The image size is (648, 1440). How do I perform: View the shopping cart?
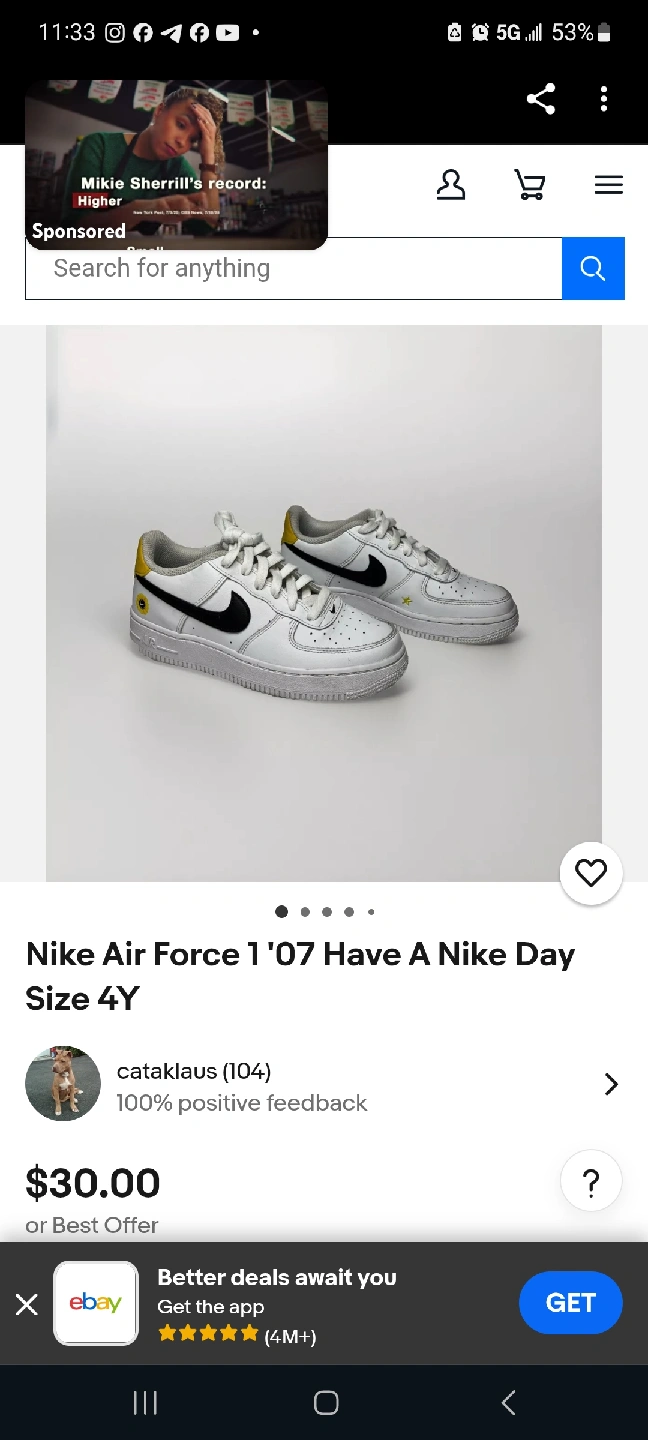pyautogui.click(x=530, y=185)
